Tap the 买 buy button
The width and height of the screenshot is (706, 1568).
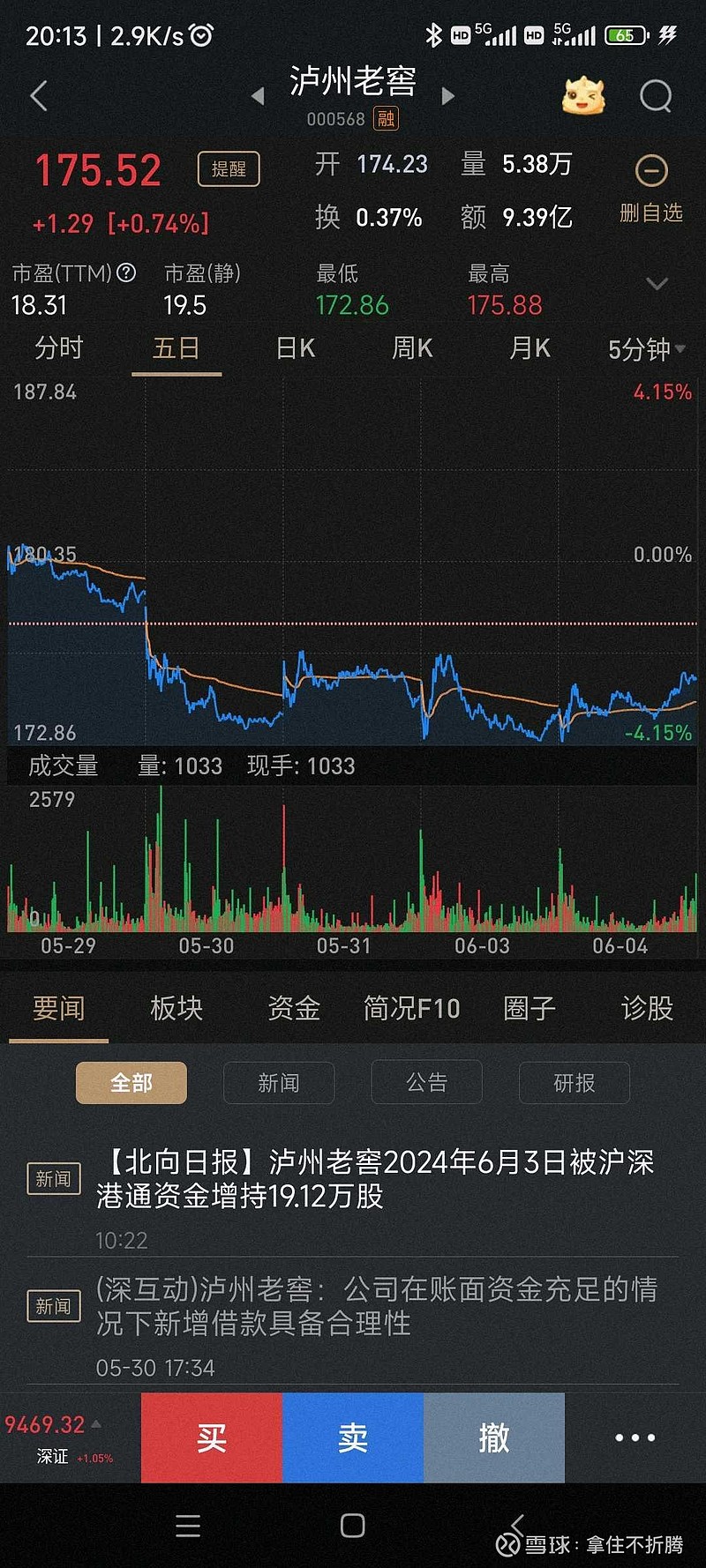click(212, 1437)
